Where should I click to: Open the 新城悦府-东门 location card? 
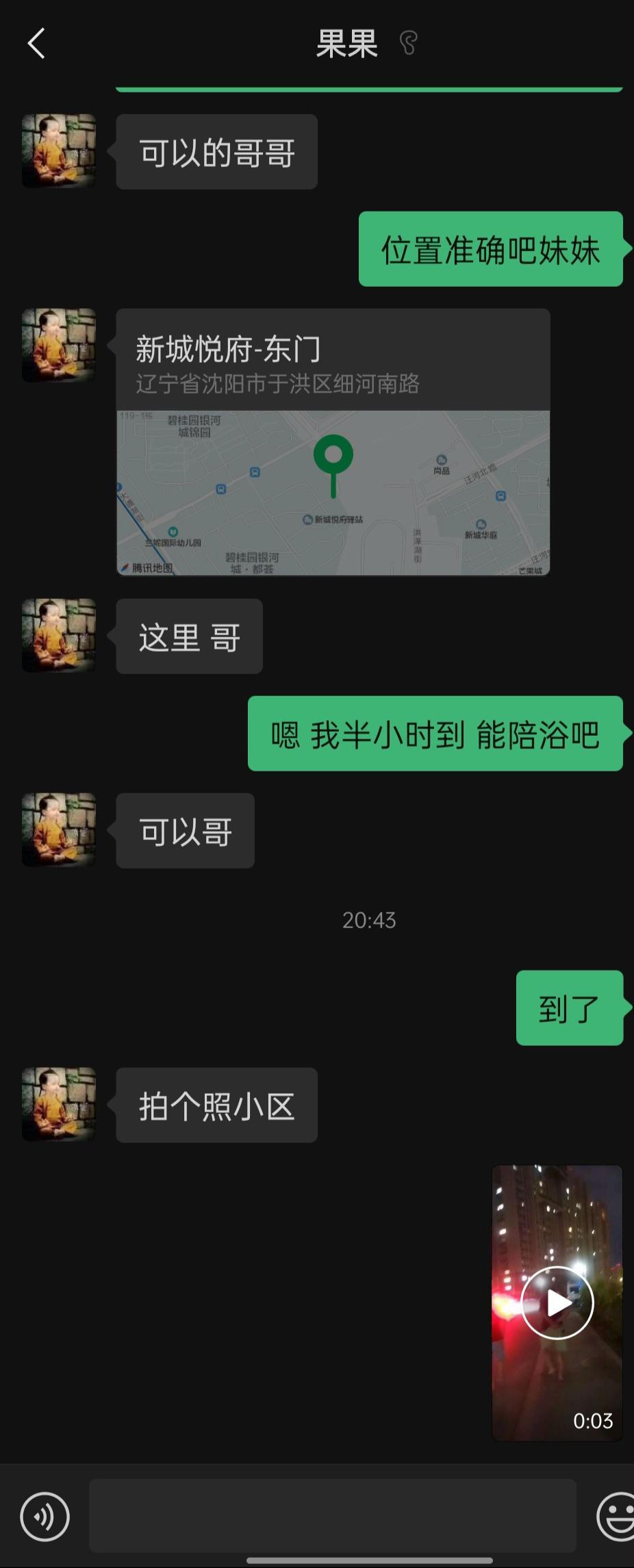click(333, 442)
